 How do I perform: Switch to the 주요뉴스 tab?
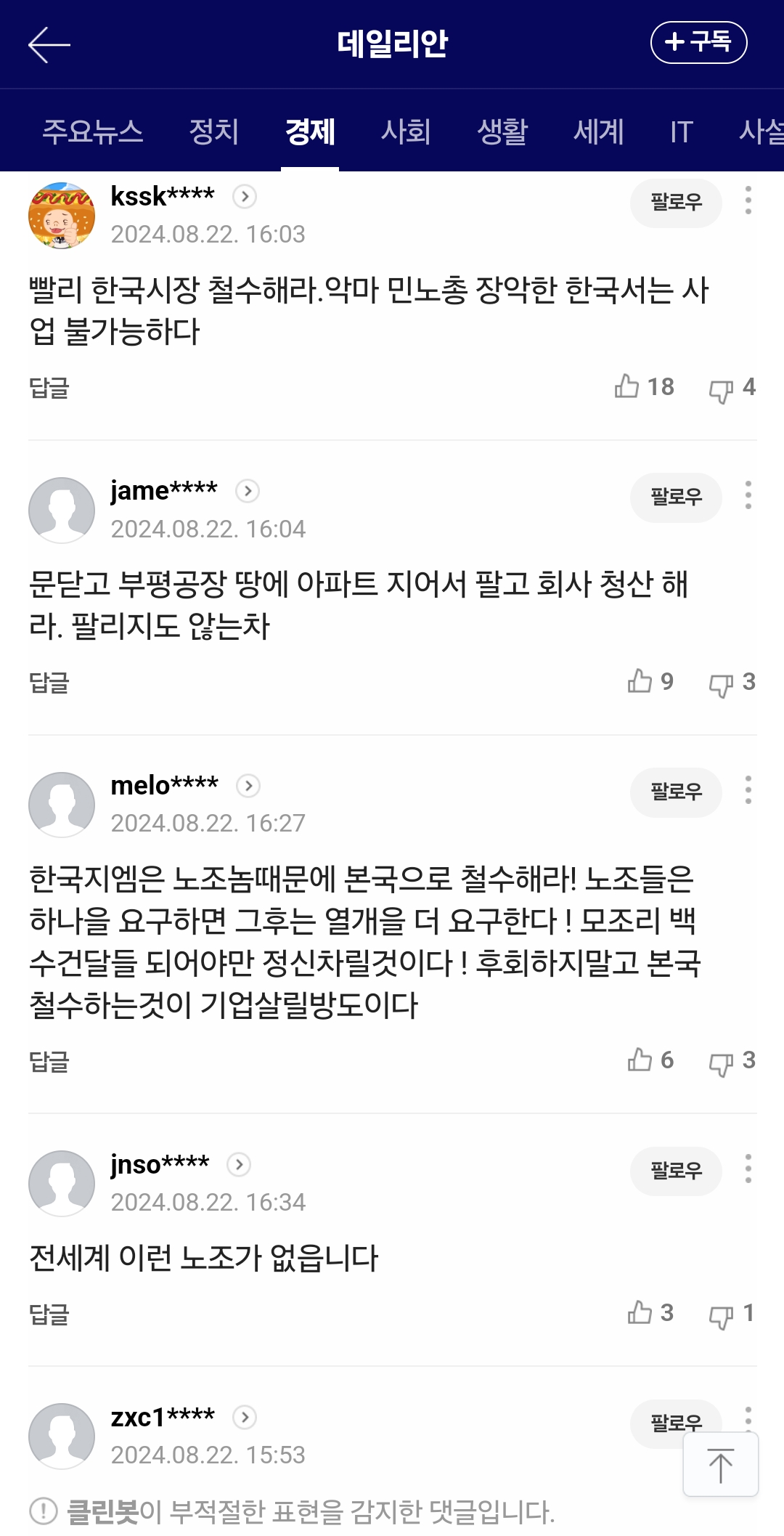click(x=92, y=131)
